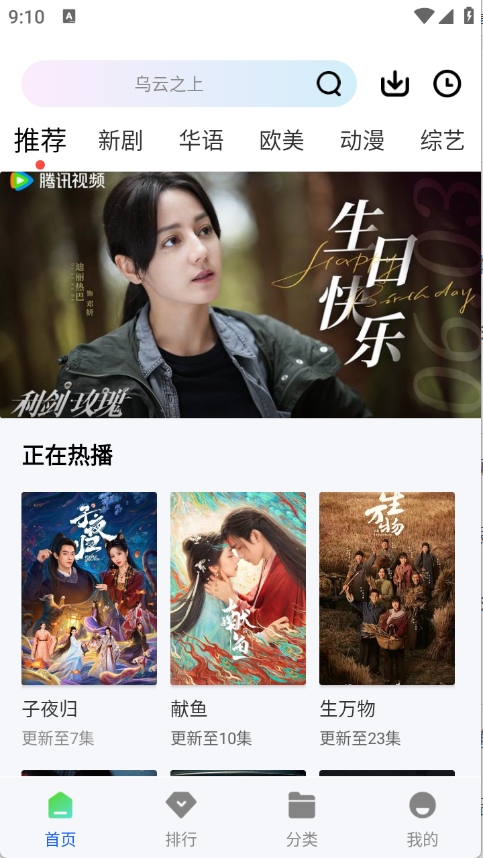Open the 生万物 drama card
The width and height of the screenshot is (483, 858).
387,620
